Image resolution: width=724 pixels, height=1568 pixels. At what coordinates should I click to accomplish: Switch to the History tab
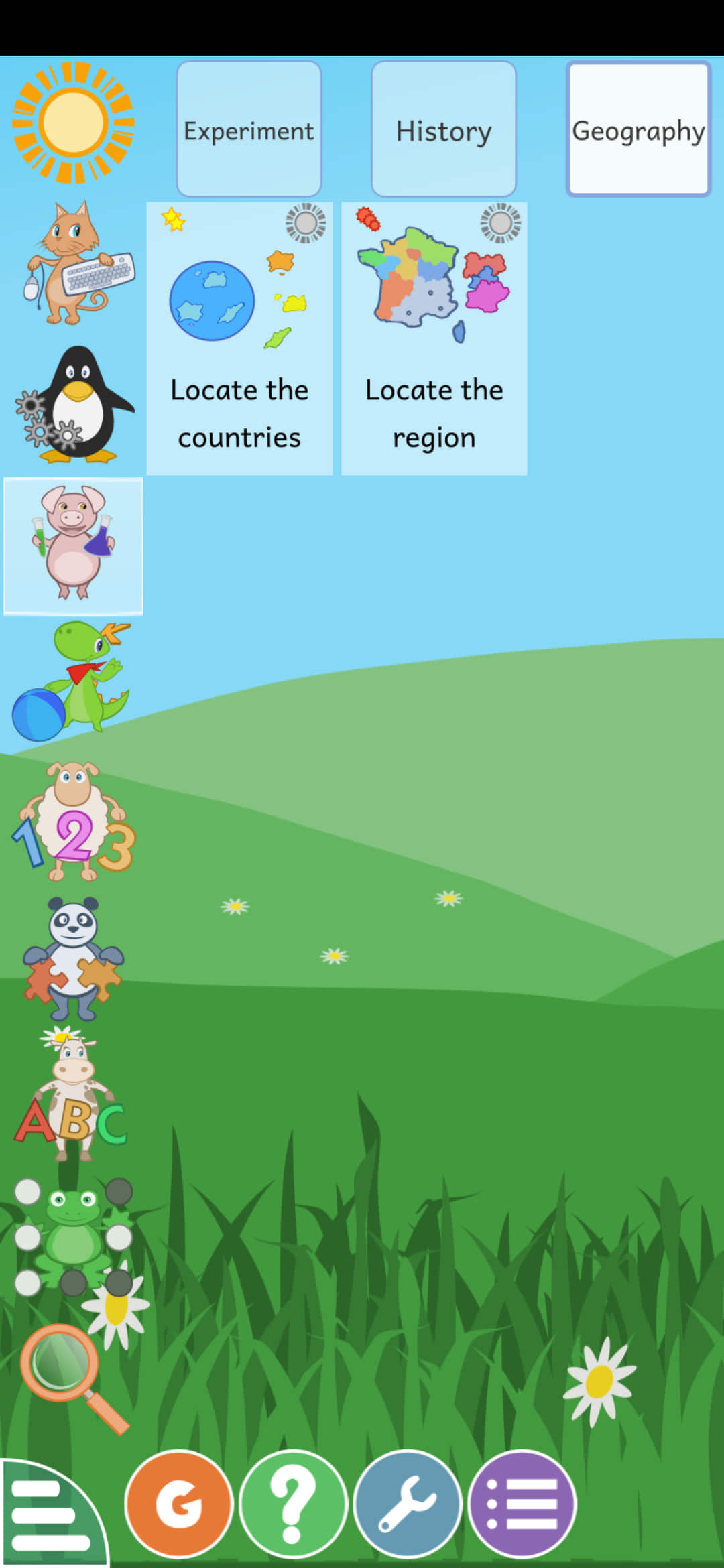pyautogui.click(x=444, y=129)
